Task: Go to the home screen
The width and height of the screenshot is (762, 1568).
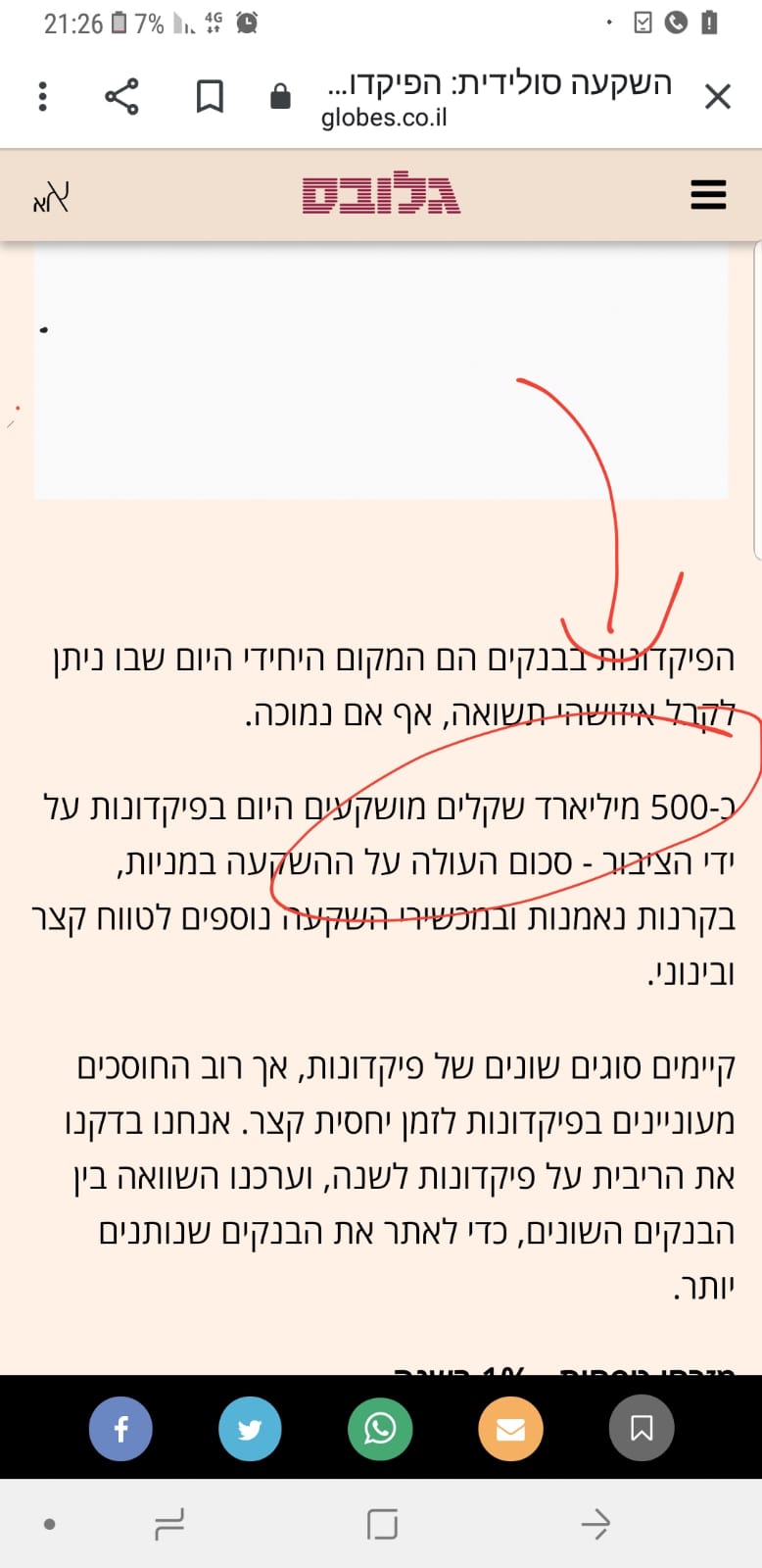Action: pos(382,1524)
